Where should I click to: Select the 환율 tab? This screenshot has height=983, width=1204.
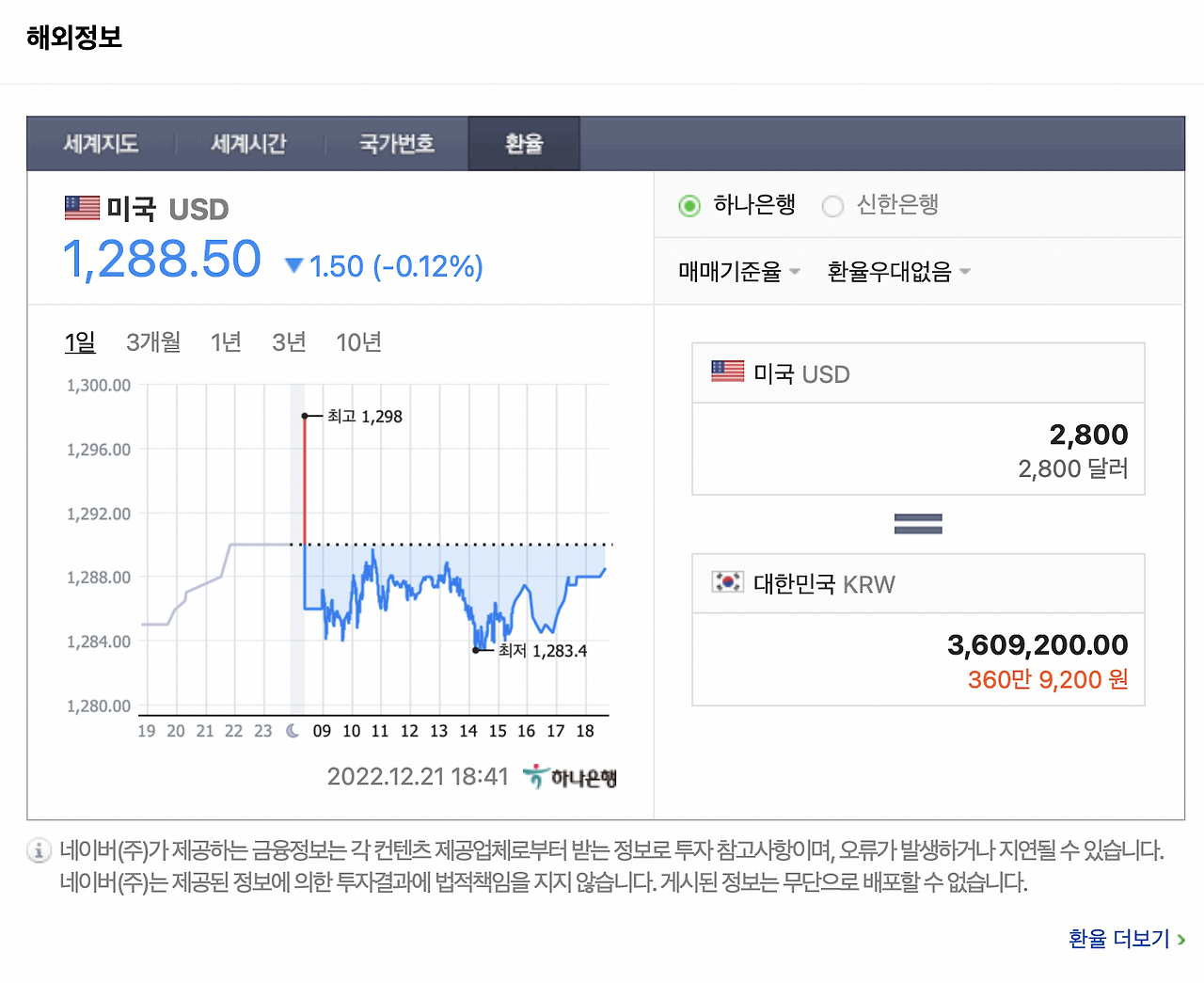click(524, 144)
